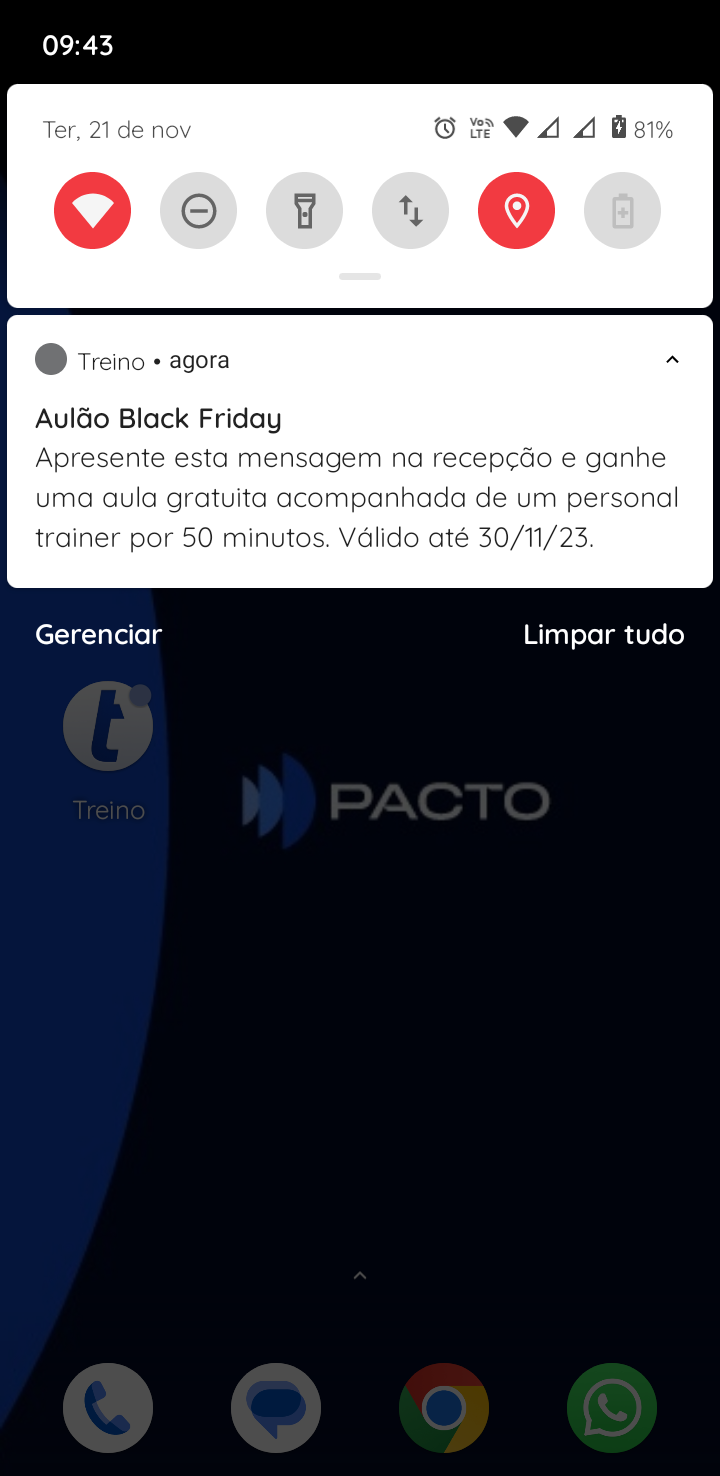Expand the quick settings panel handle
The height and width of the screenshot is (1476, 720).
[x=360, y=277]
